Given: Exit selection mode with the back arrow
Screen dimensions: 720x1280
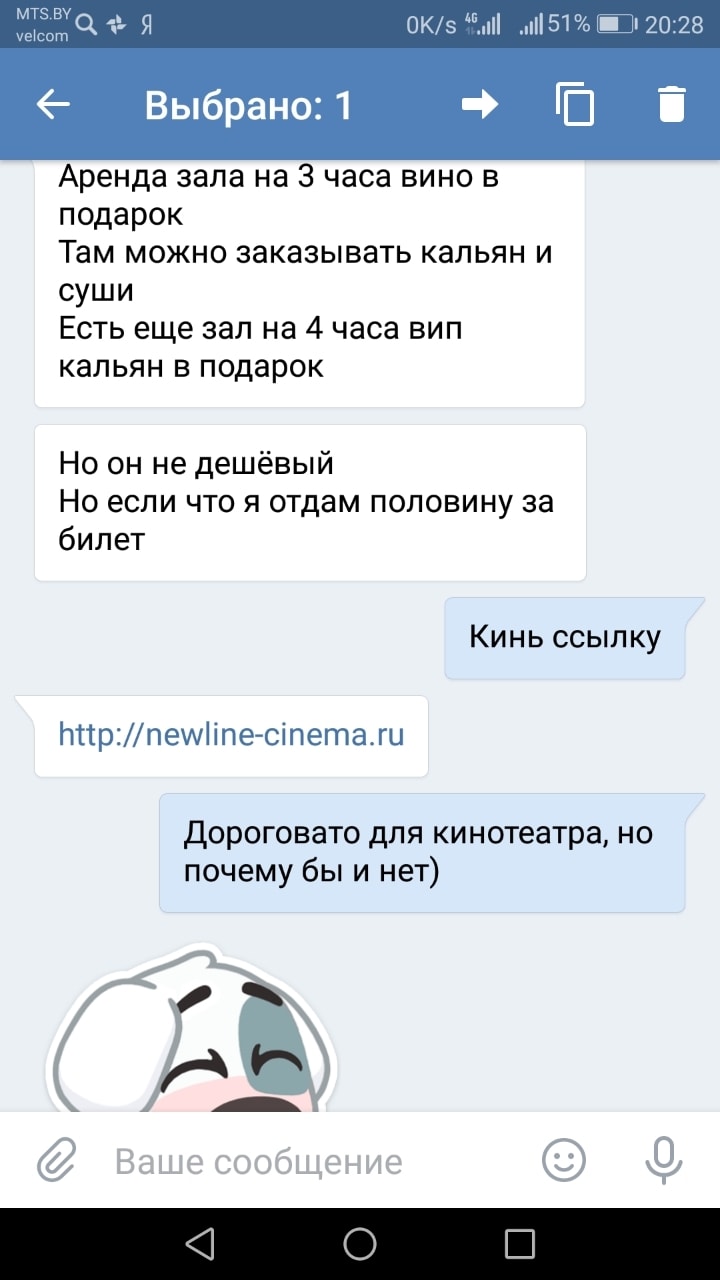Looking at the screenshot, I should click(x=53, y=104).
